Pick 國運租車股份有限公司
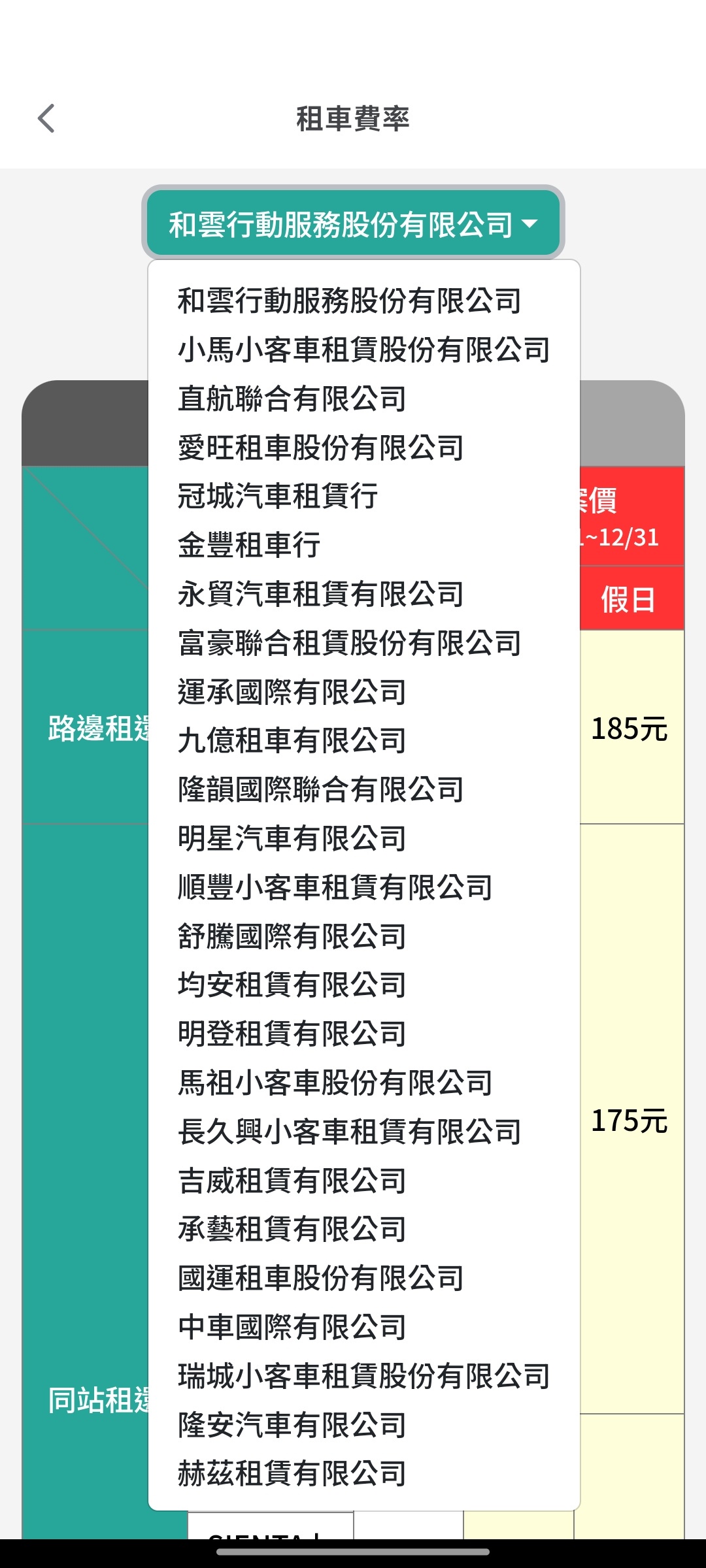This screenshot has height=1568, width=706. [x=364, y=1278]
